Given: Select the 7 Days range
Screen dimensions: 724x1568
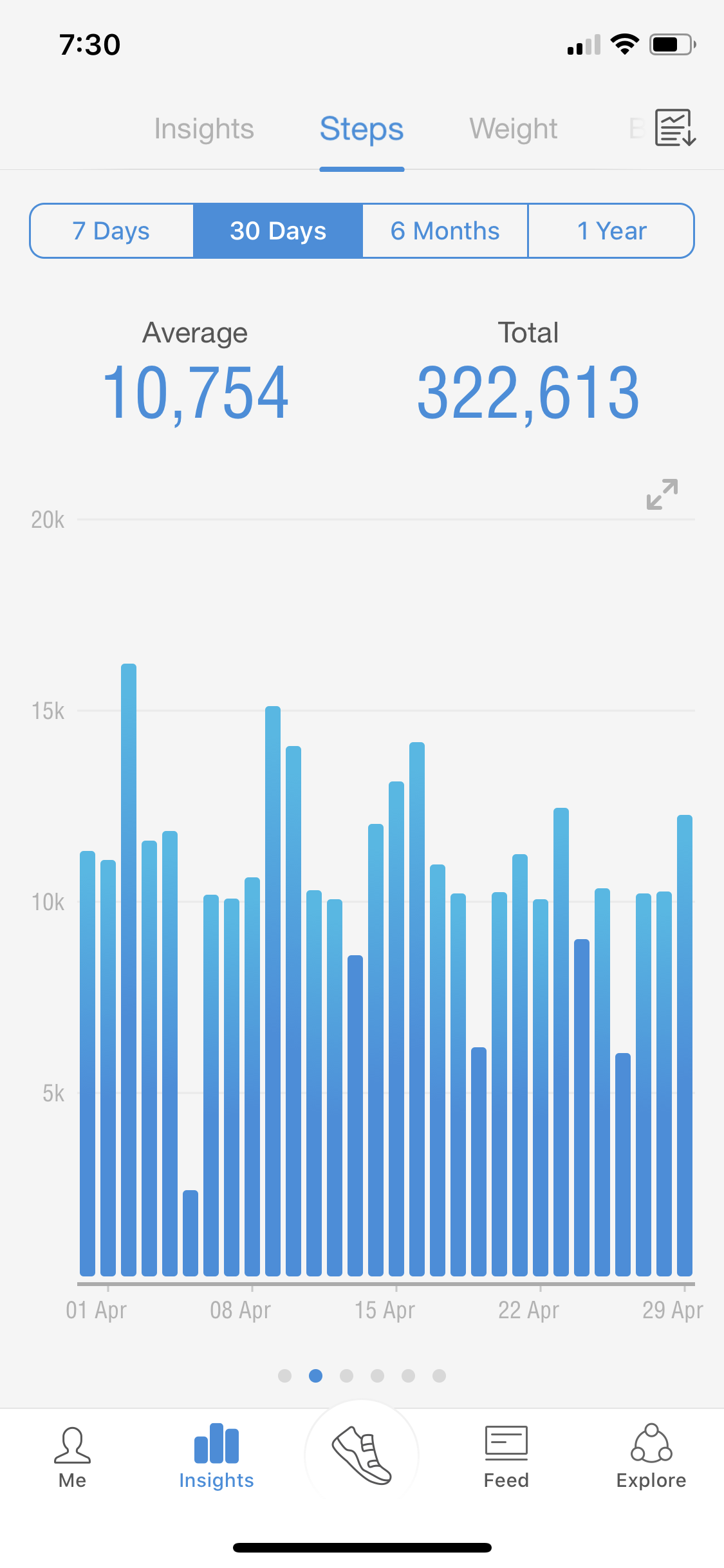Looking at the screenshot, I should tap(111, 231).
